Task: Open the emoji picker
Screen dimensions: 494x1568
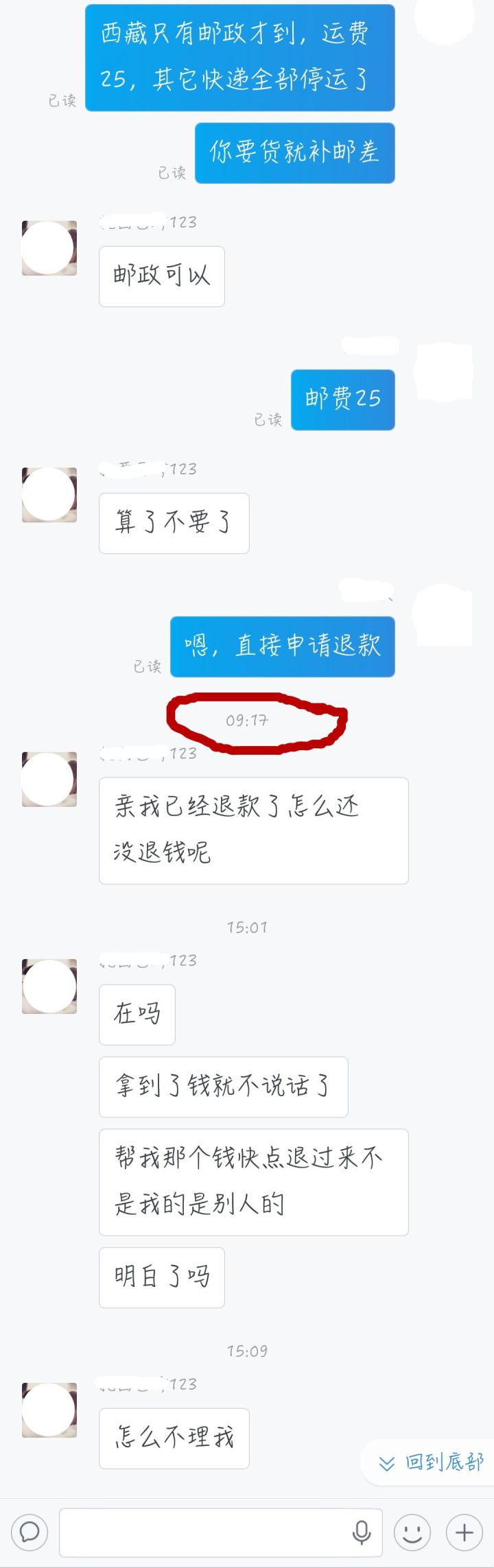Action: click(412, 1532)
